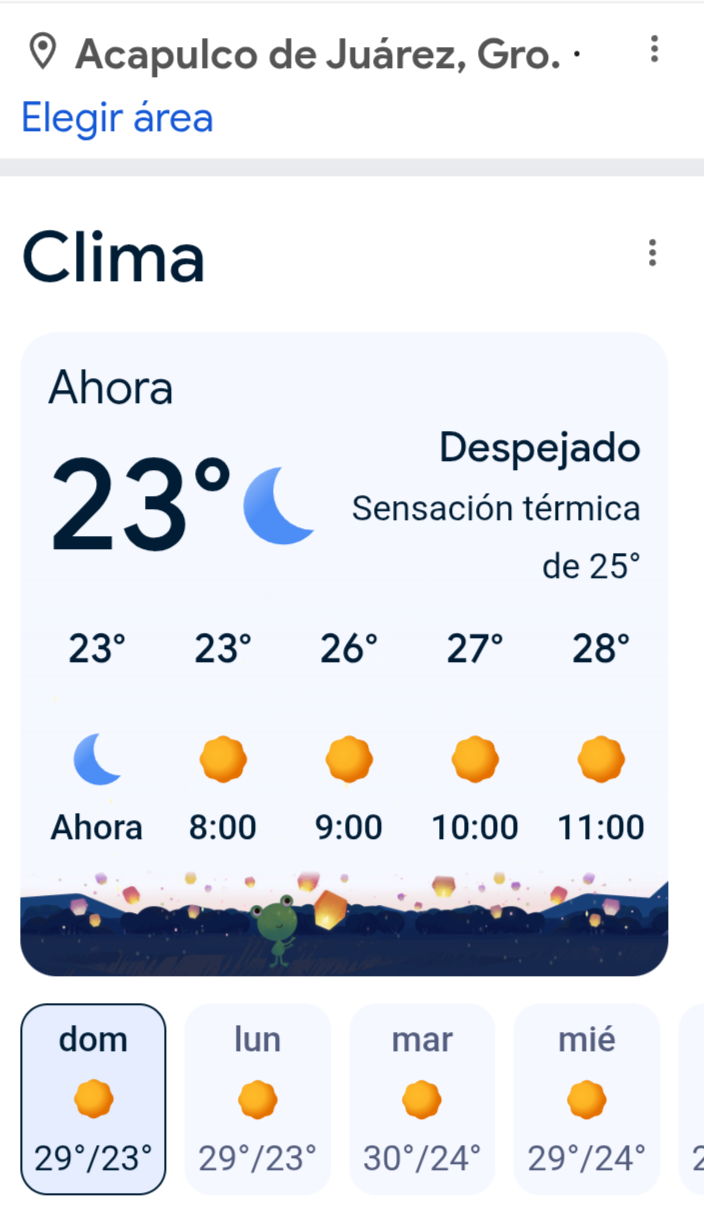Viewport: 704px width, 1208px height.
Task: Open the Clima section options menu
Action: [652, 253]
